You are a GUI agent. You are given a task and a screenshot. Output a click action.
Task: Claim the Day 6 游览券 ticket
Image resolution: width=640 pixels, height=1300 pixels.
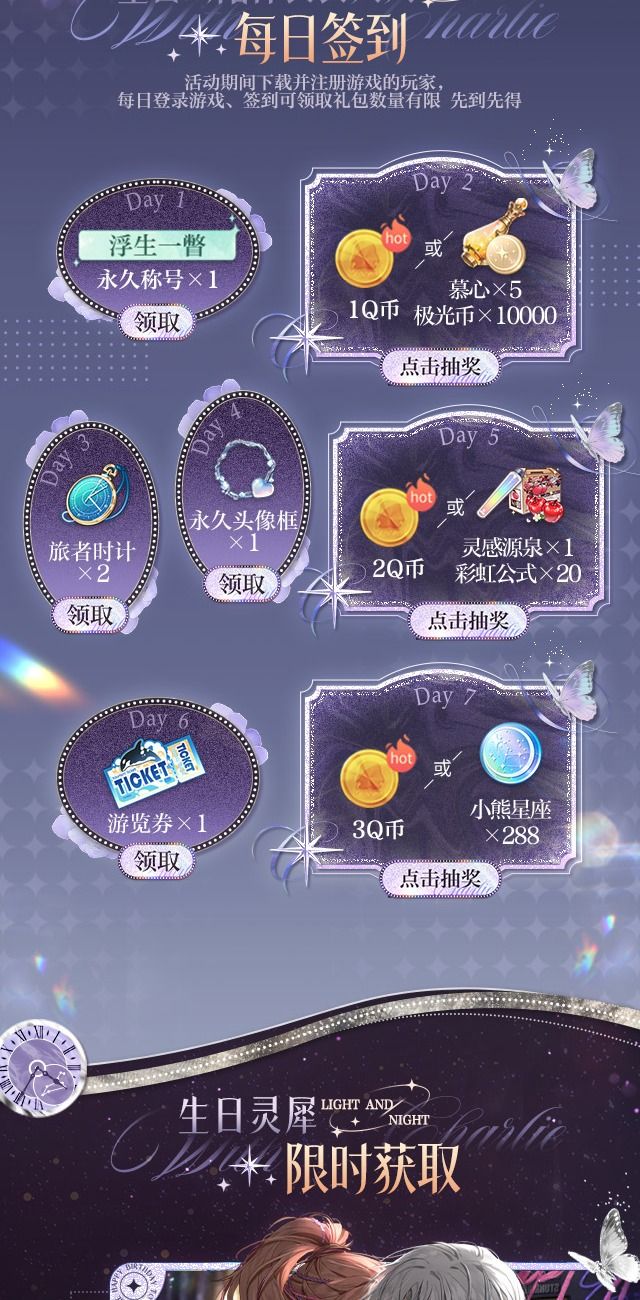pyautogui.click(x=156, y=859)
